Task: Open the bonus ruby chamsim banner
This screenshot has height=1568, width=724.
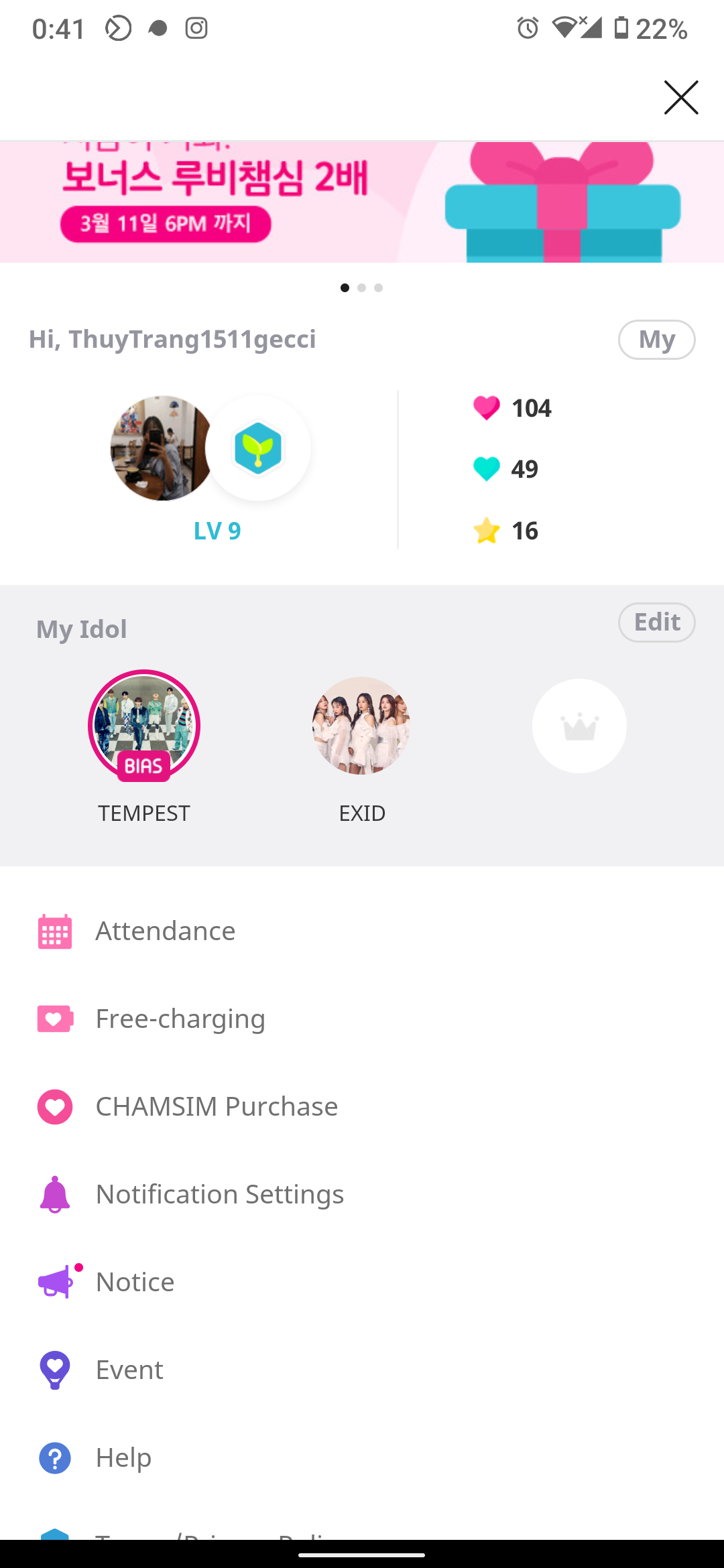Action: pyautogui.click(x=362, y=202)
